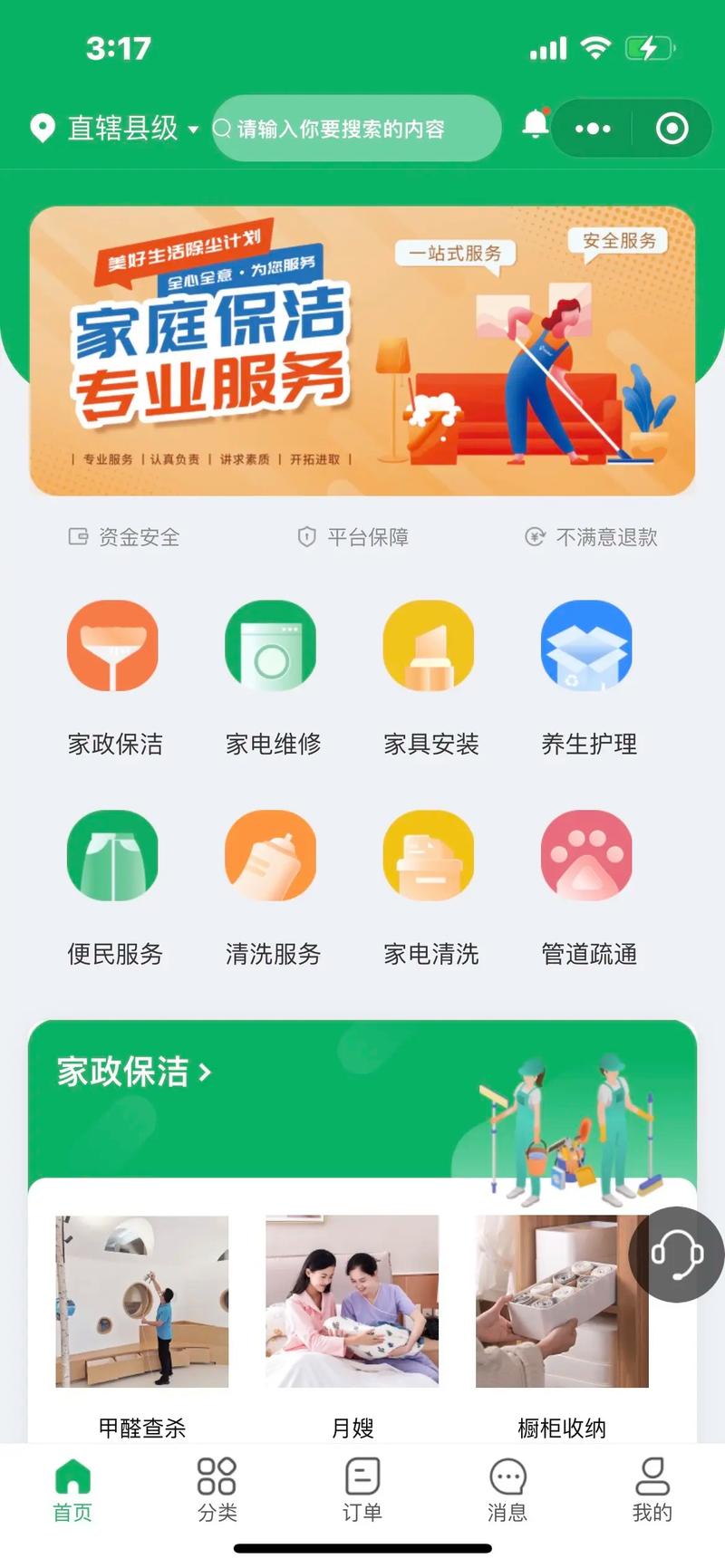The image size is (725, 1568).
Task: Select the 家电维修 category
Action: coord(271,645)
